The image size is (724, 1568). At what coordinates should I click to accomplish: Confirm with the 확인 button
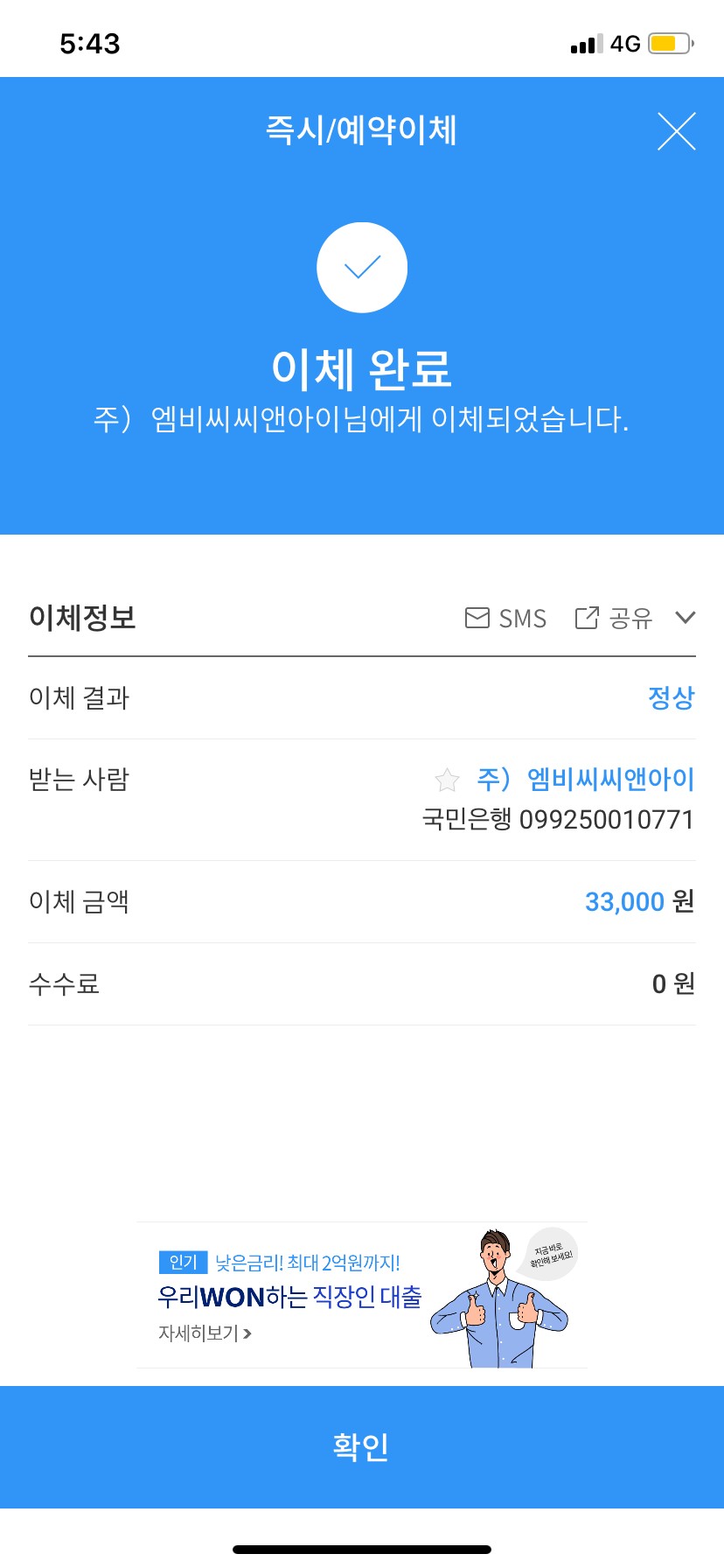(362, 1446)
